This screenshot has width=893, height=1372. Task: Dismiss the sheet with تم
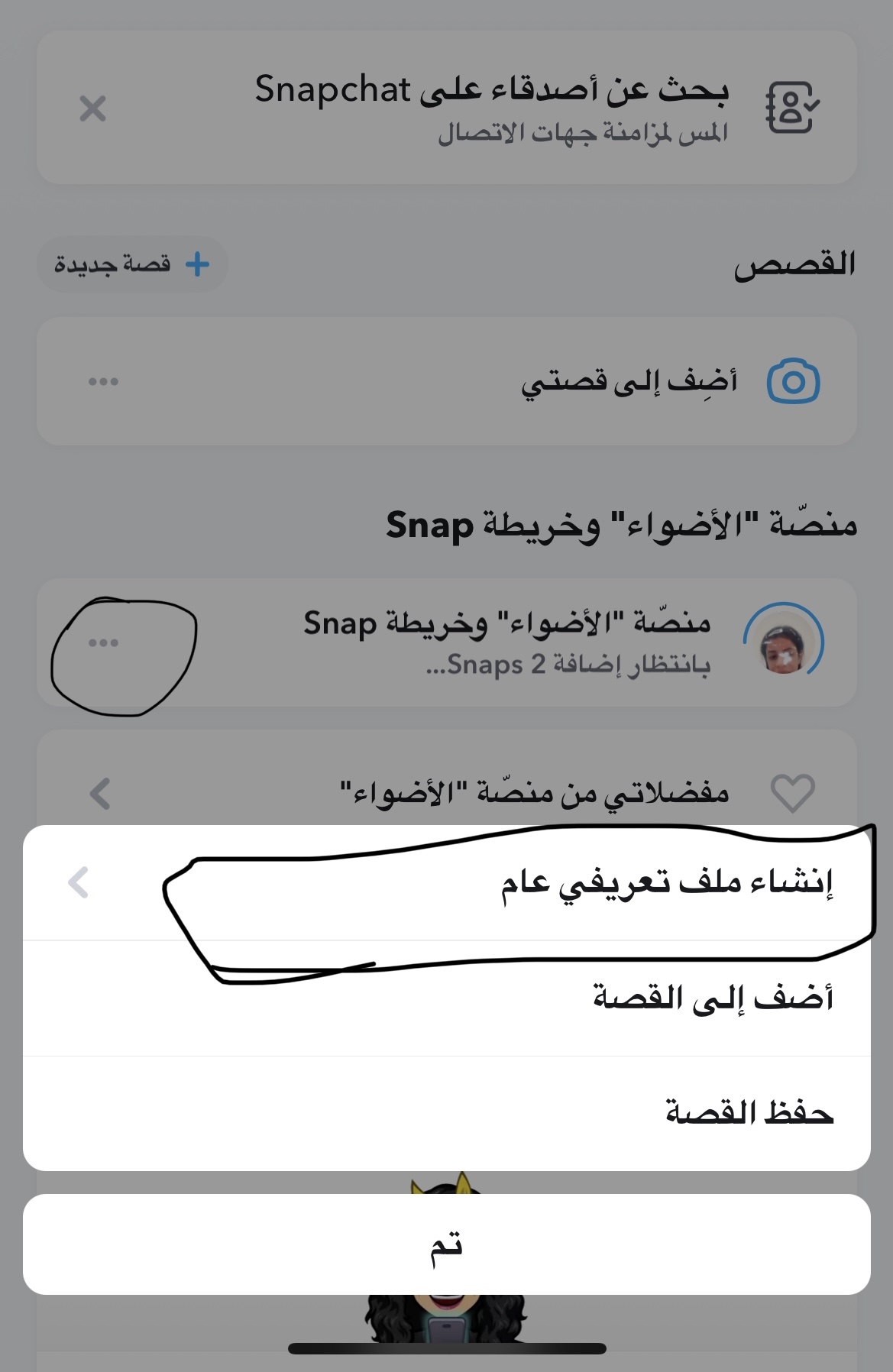click(x=446, y=1244)
